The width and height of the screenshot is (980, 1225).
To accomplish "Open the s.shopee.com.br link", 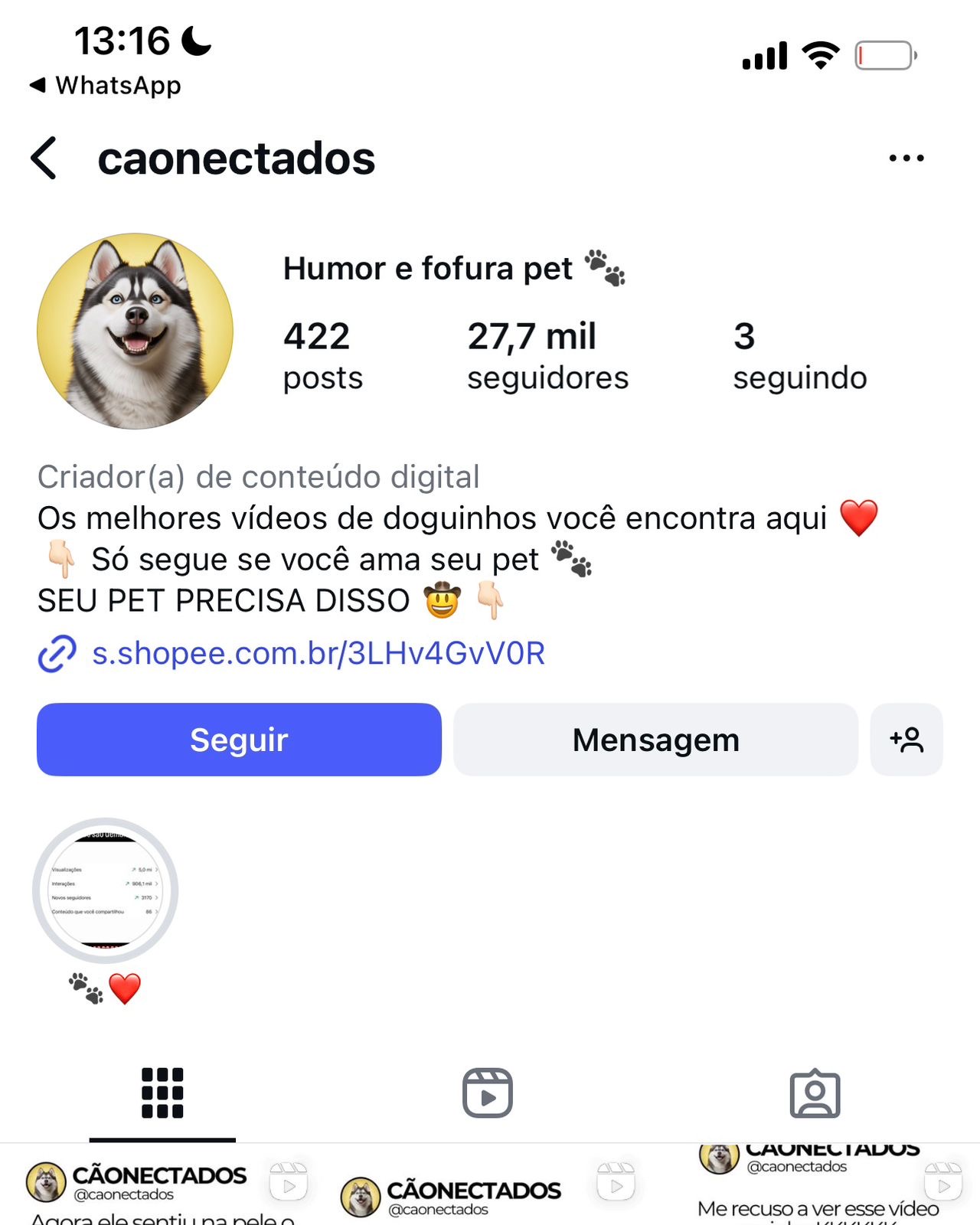I will (x=317, y=654).
